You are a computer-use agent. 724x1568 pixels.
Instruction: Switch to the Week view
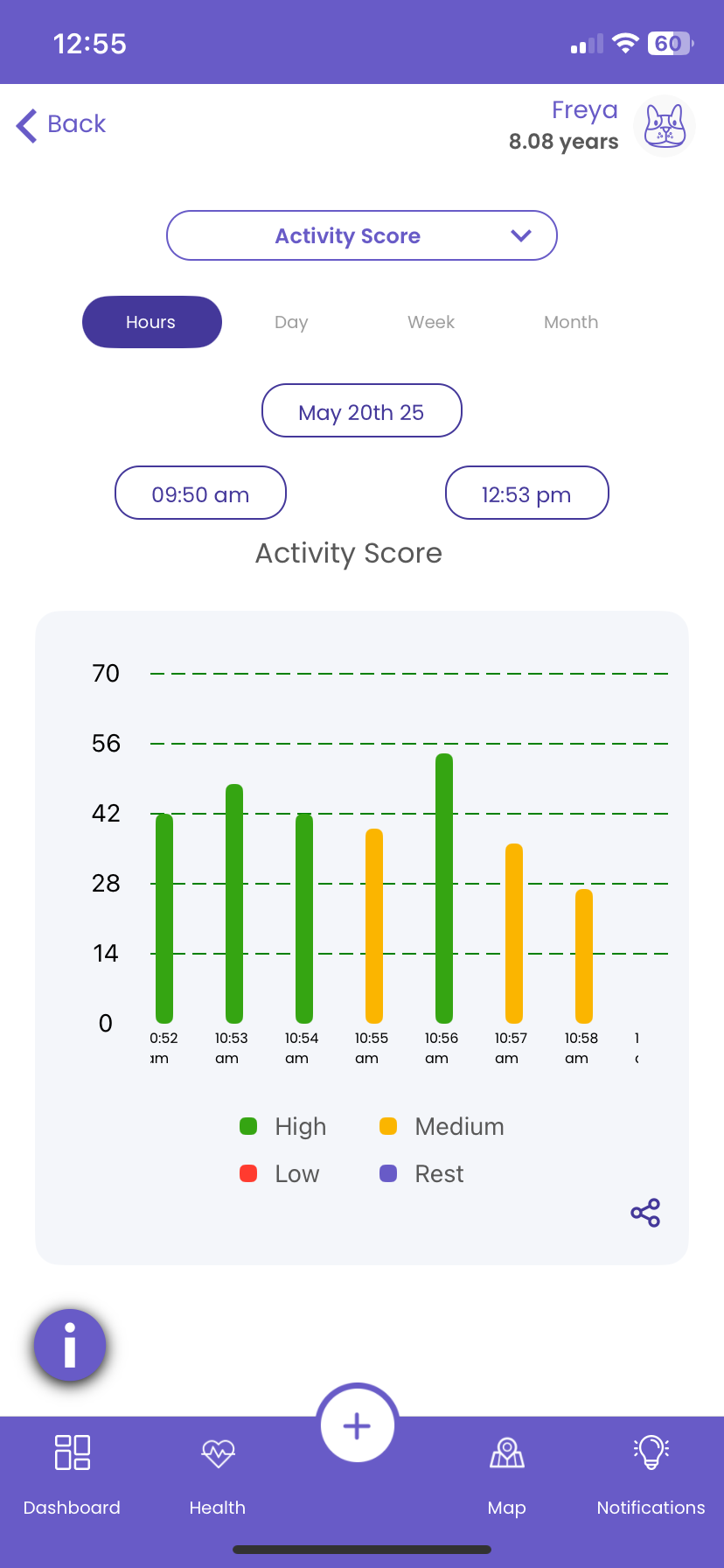[x=431, y=322]
